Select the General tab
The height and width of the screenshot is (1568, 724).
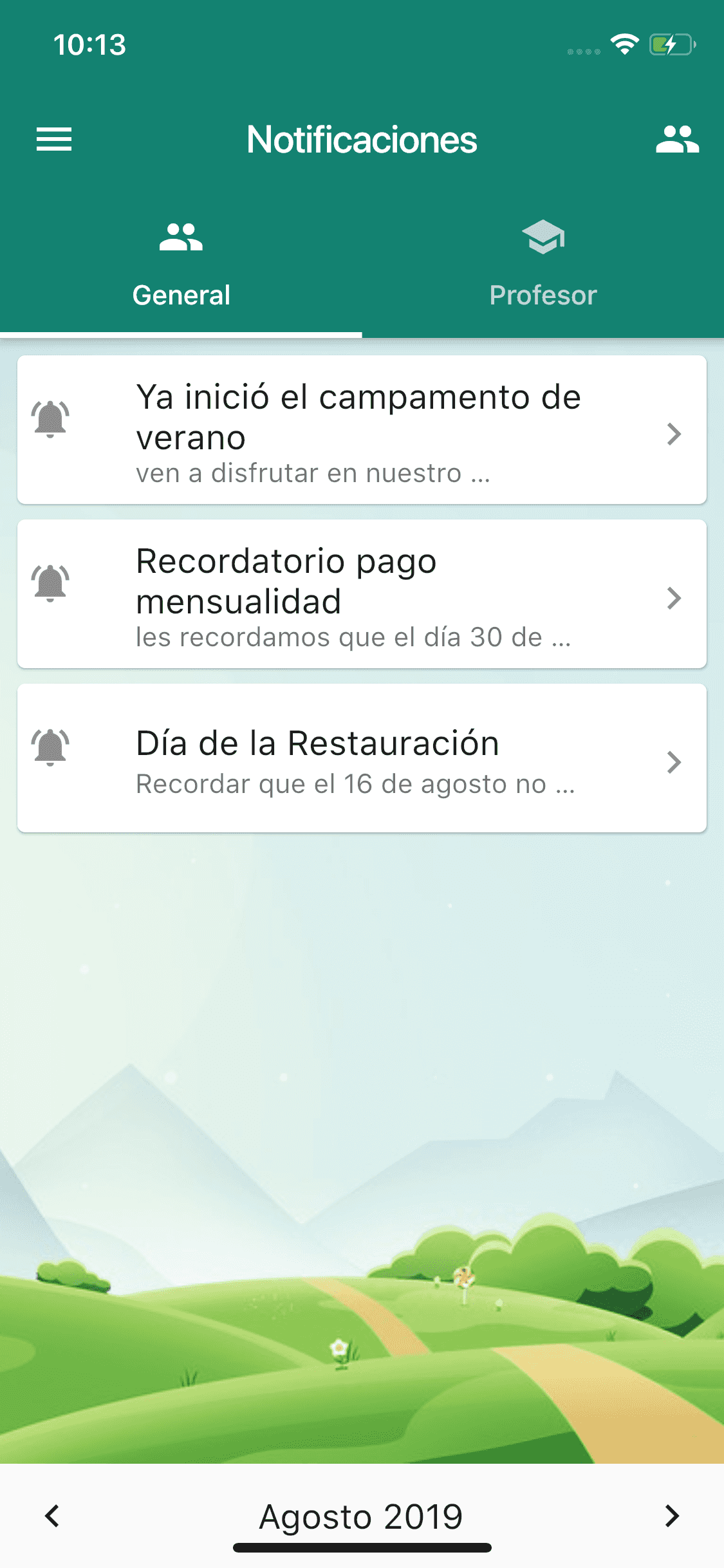point(181,265)
